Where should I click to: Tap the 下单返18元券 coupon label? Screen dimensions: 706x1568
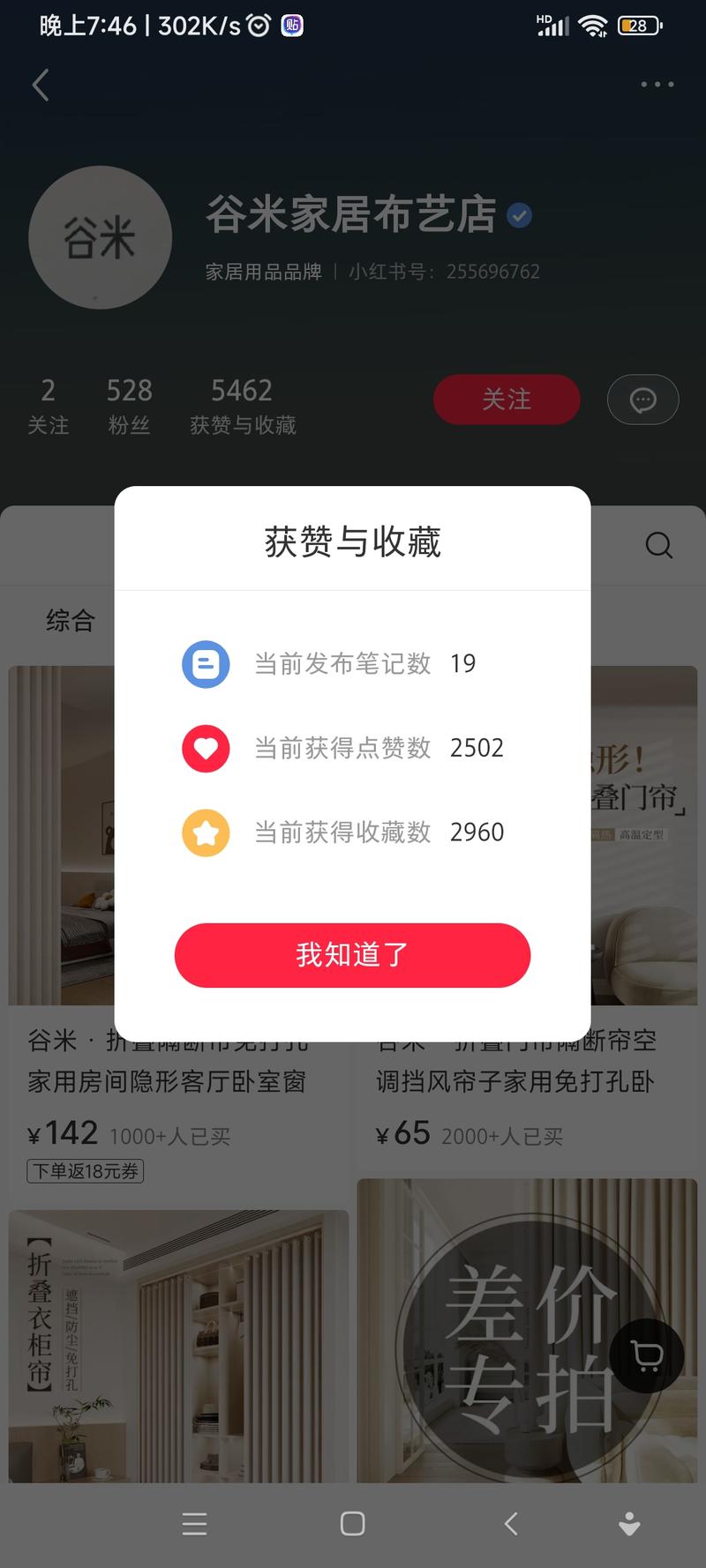85,1171
